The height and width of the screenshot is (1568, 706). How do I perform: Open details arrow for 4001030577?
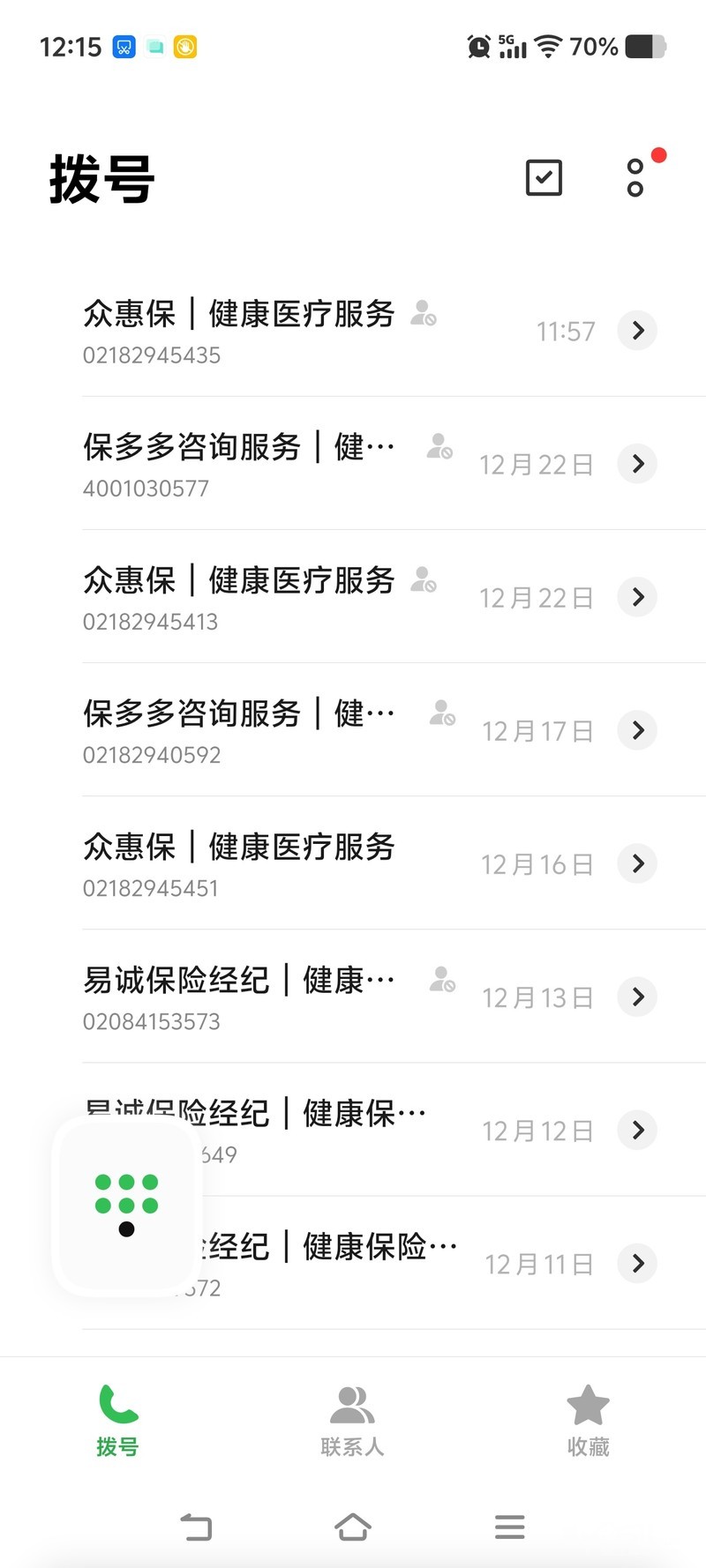[638, 464]
